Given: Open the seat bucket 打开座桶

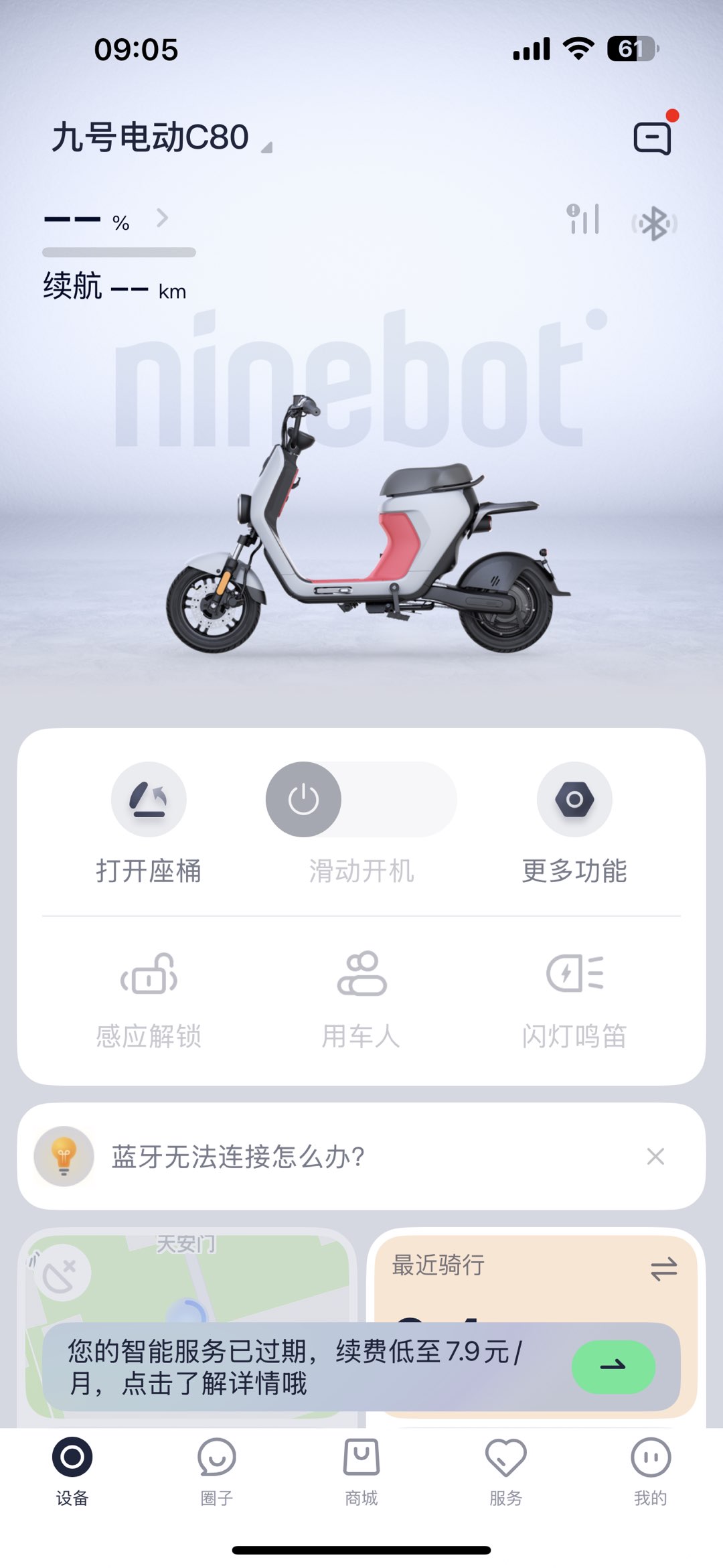Looking at the screenshot, I should point(149,800).
